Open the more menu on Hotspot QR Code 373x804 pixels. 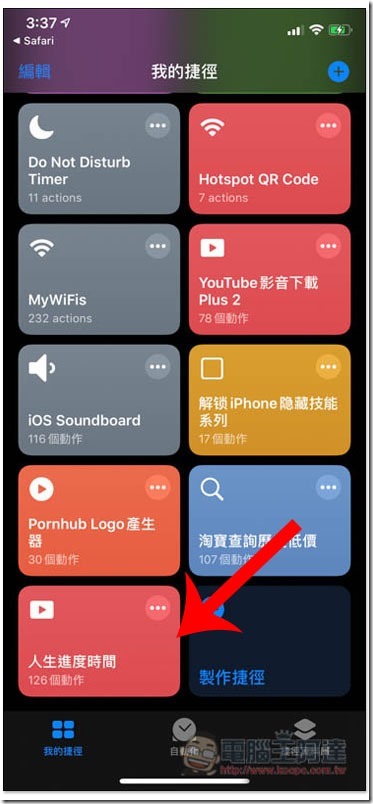point(328,126)
